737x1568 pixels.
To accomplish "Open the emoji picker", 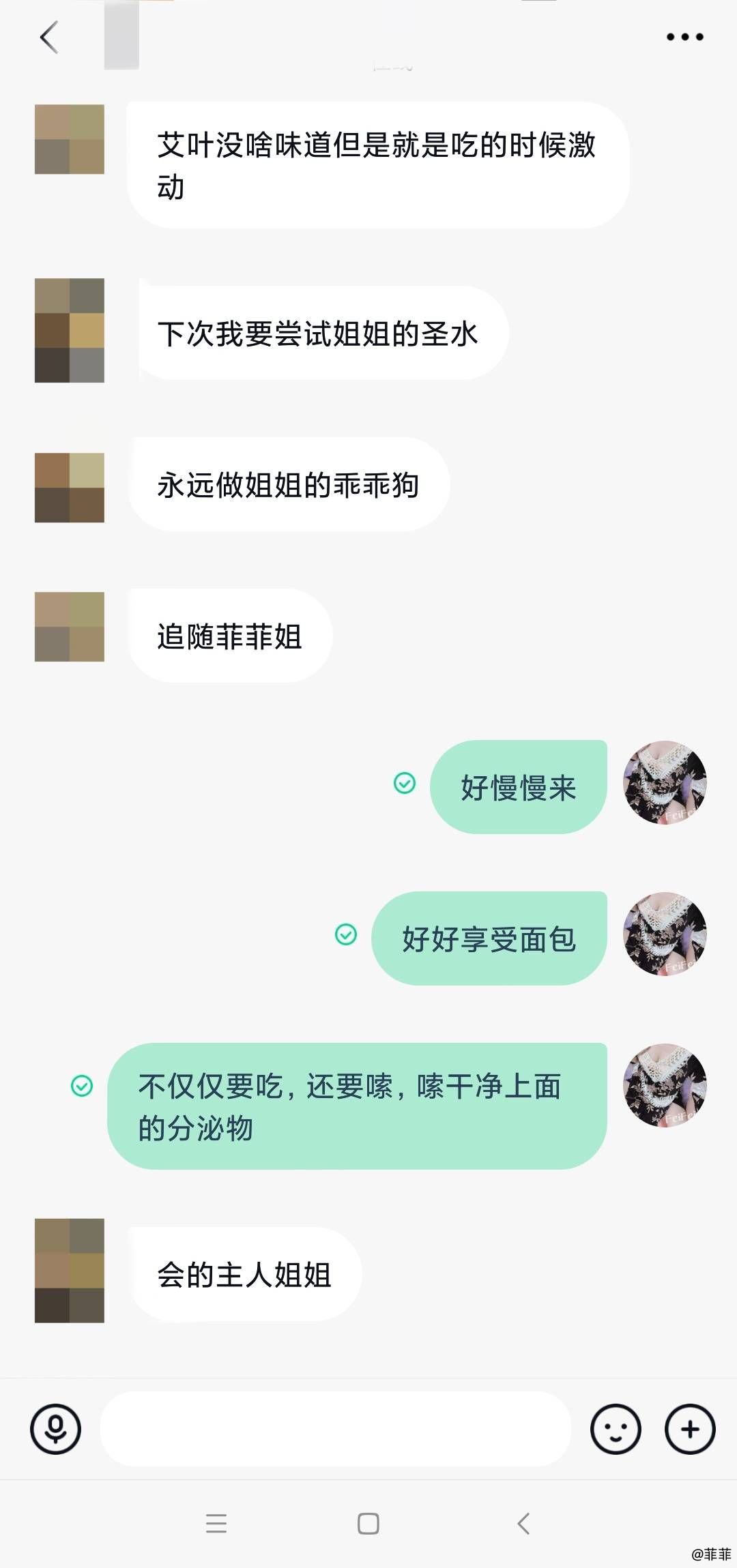I will click(x=616, y=1429).
